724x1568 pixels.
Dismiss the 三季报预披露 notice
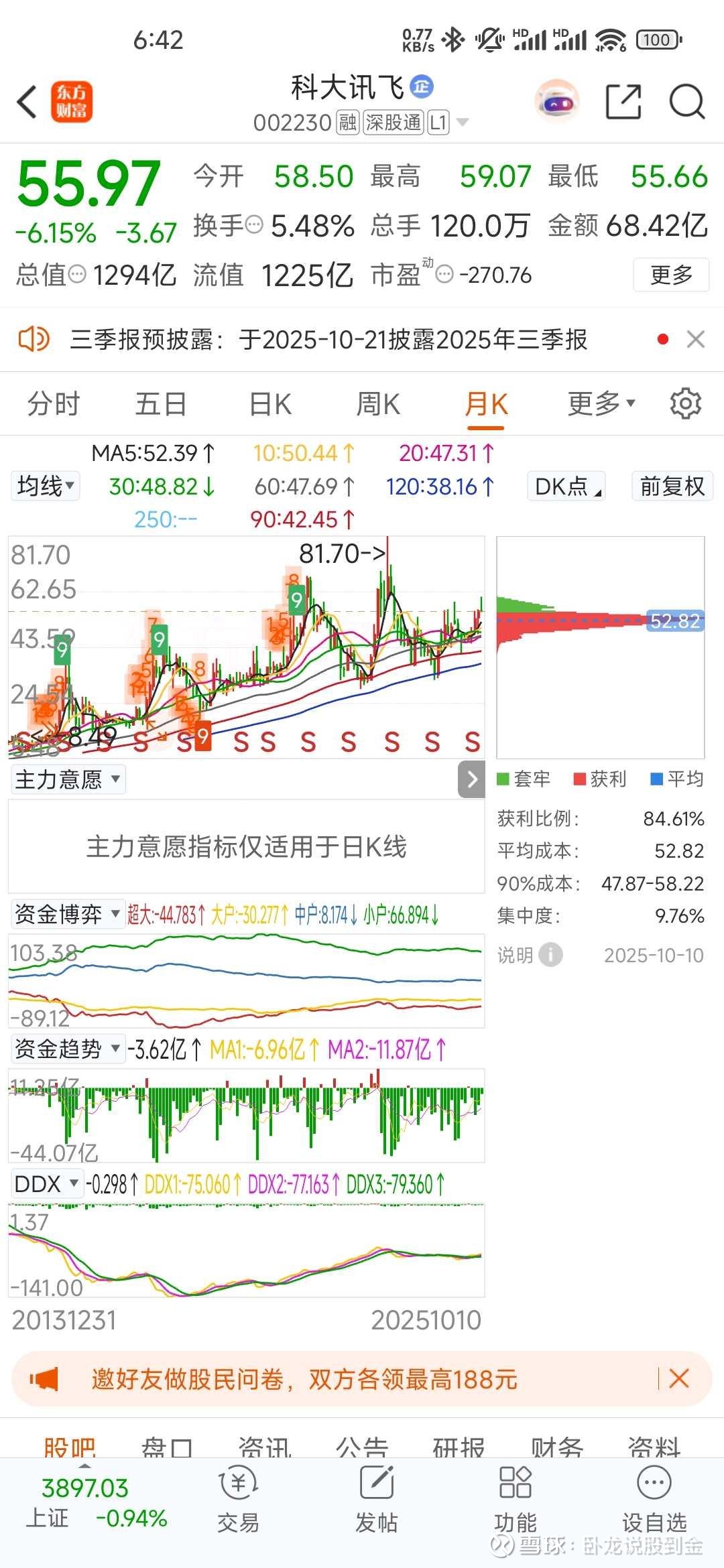pyautogui.click(x=696, y=340)
